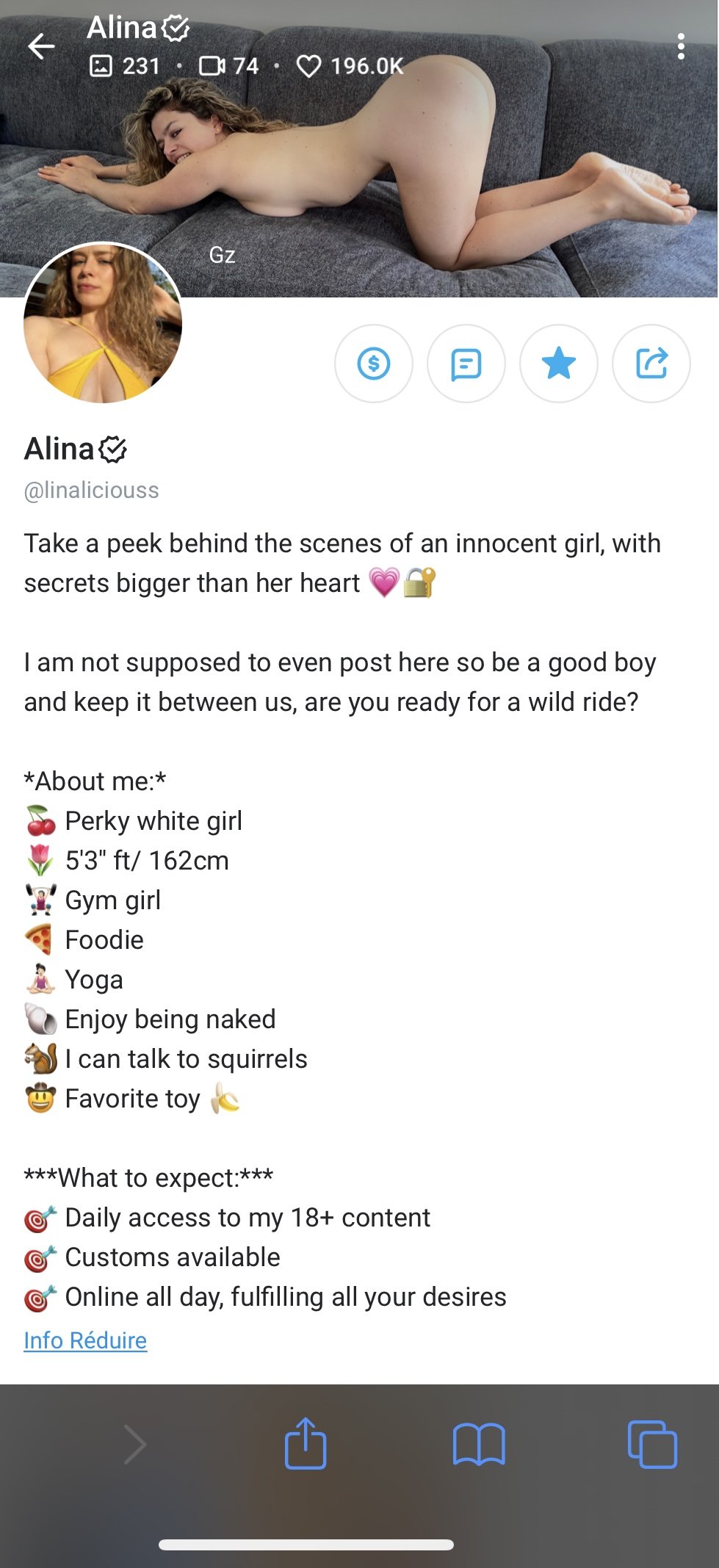Open Alina's round profile picture
The height and width of the screenshot is (1568, 719).
tap(103, 323)
